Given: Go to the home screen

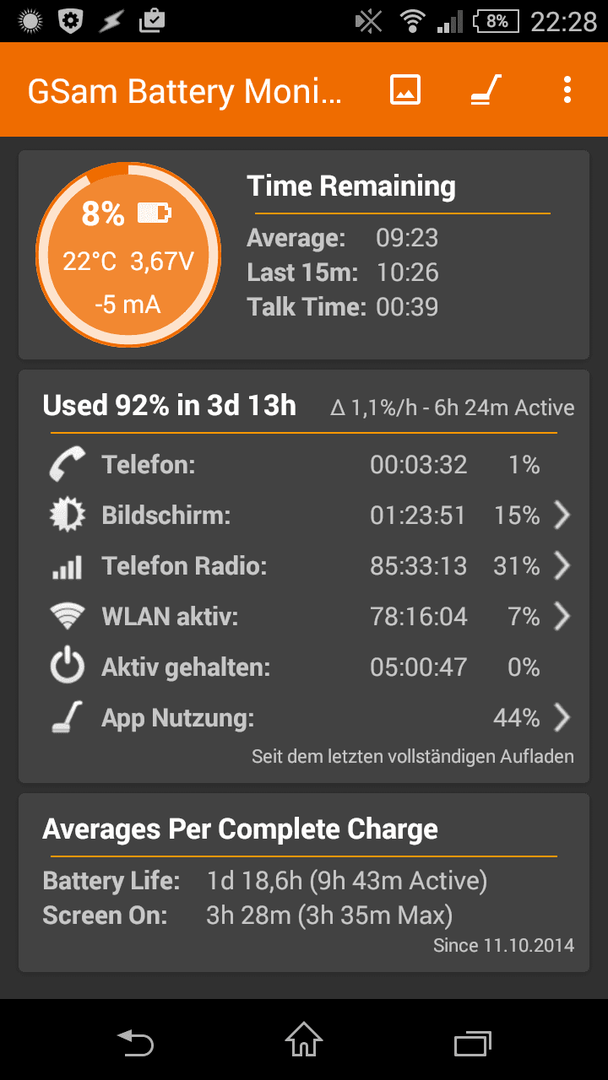Looking at the screenshot, I should (x=304, y=1041).
